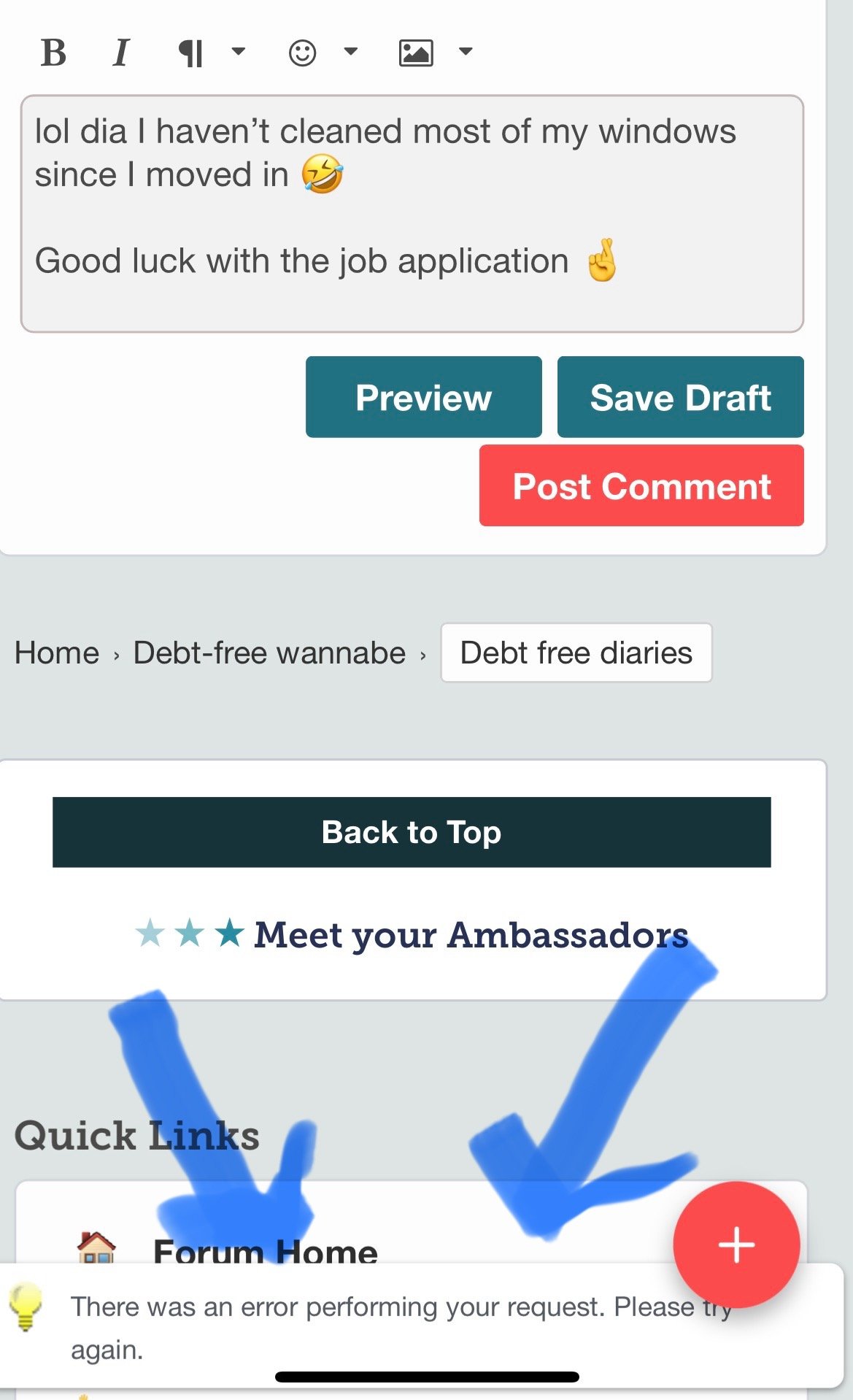Screen dimensions: 853x1400
Task: Apply italic formatting
Action: click(121, 53)
